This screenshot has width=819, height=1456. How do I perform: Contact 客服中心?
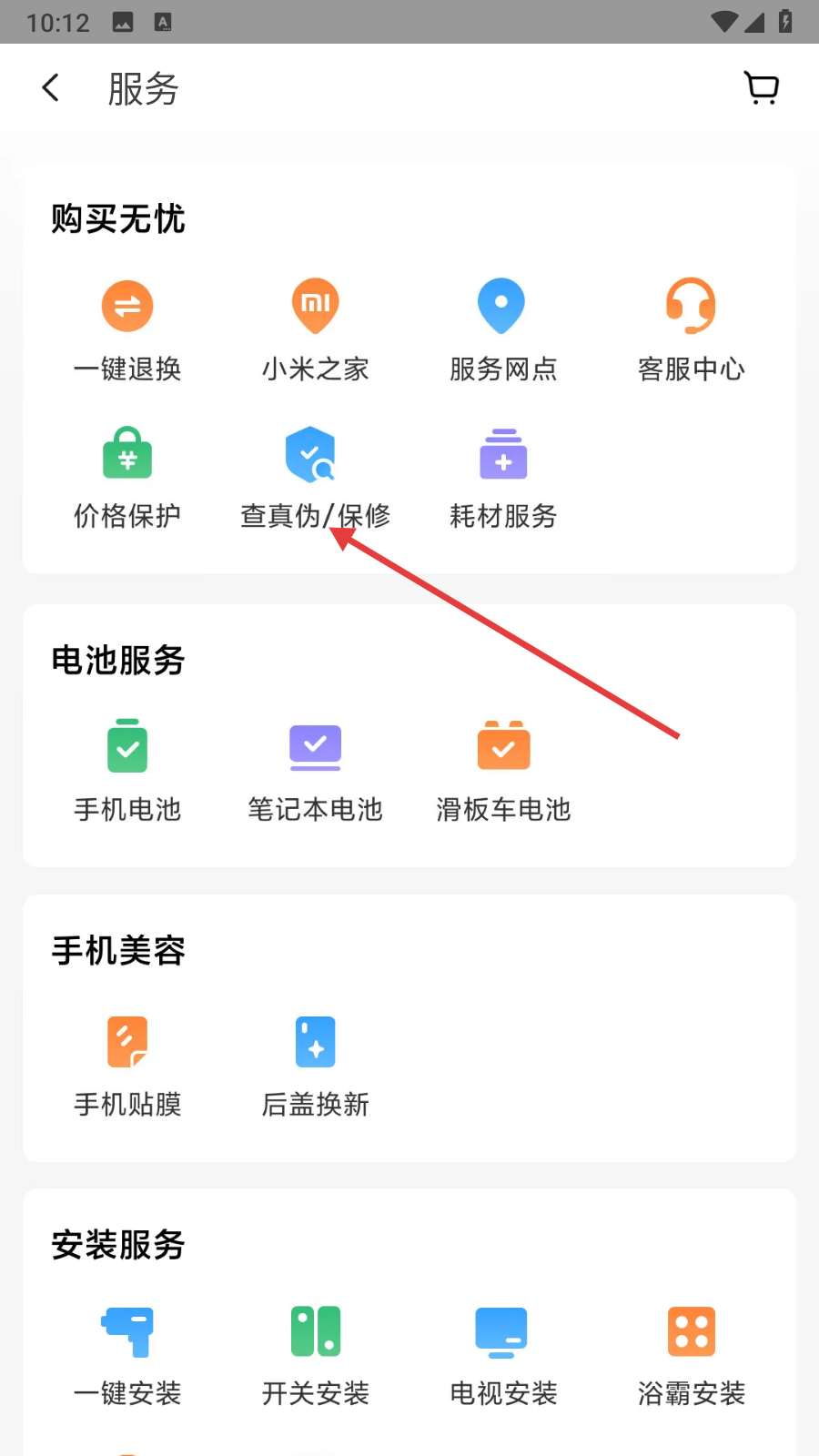(691, 329)
